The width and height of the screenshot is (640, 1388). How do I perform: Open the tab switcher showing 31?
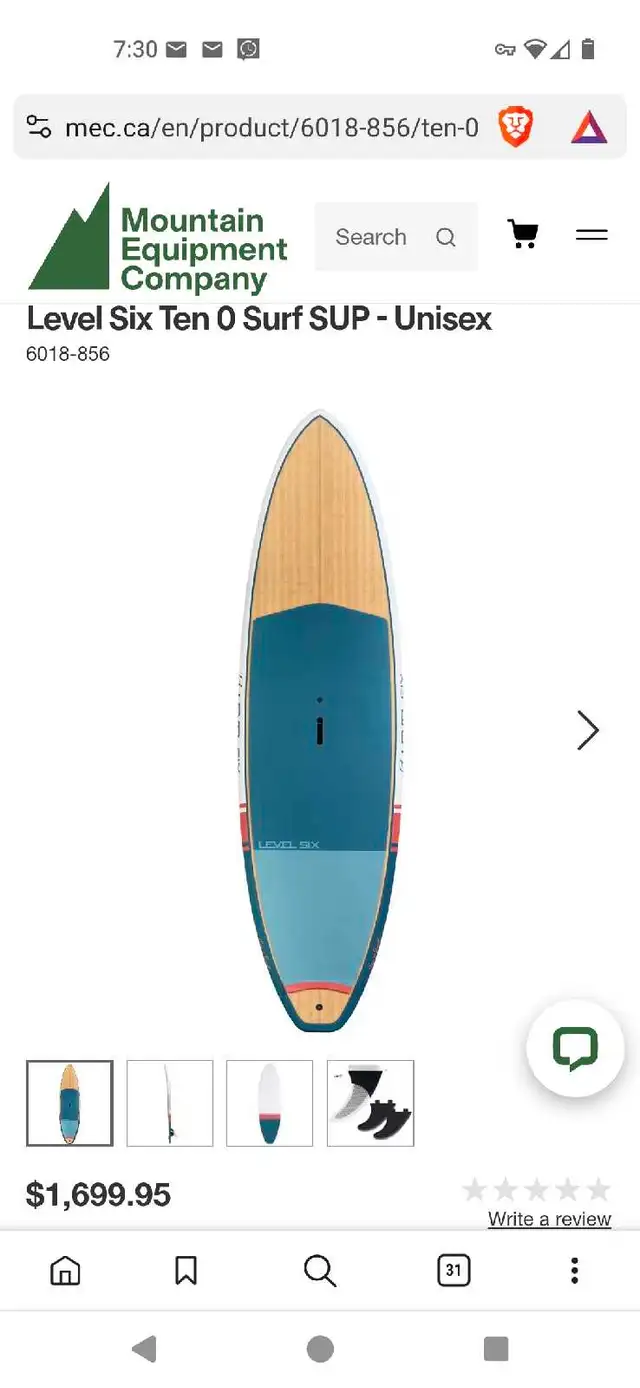pyautogui.click(x=454, y=1271)
